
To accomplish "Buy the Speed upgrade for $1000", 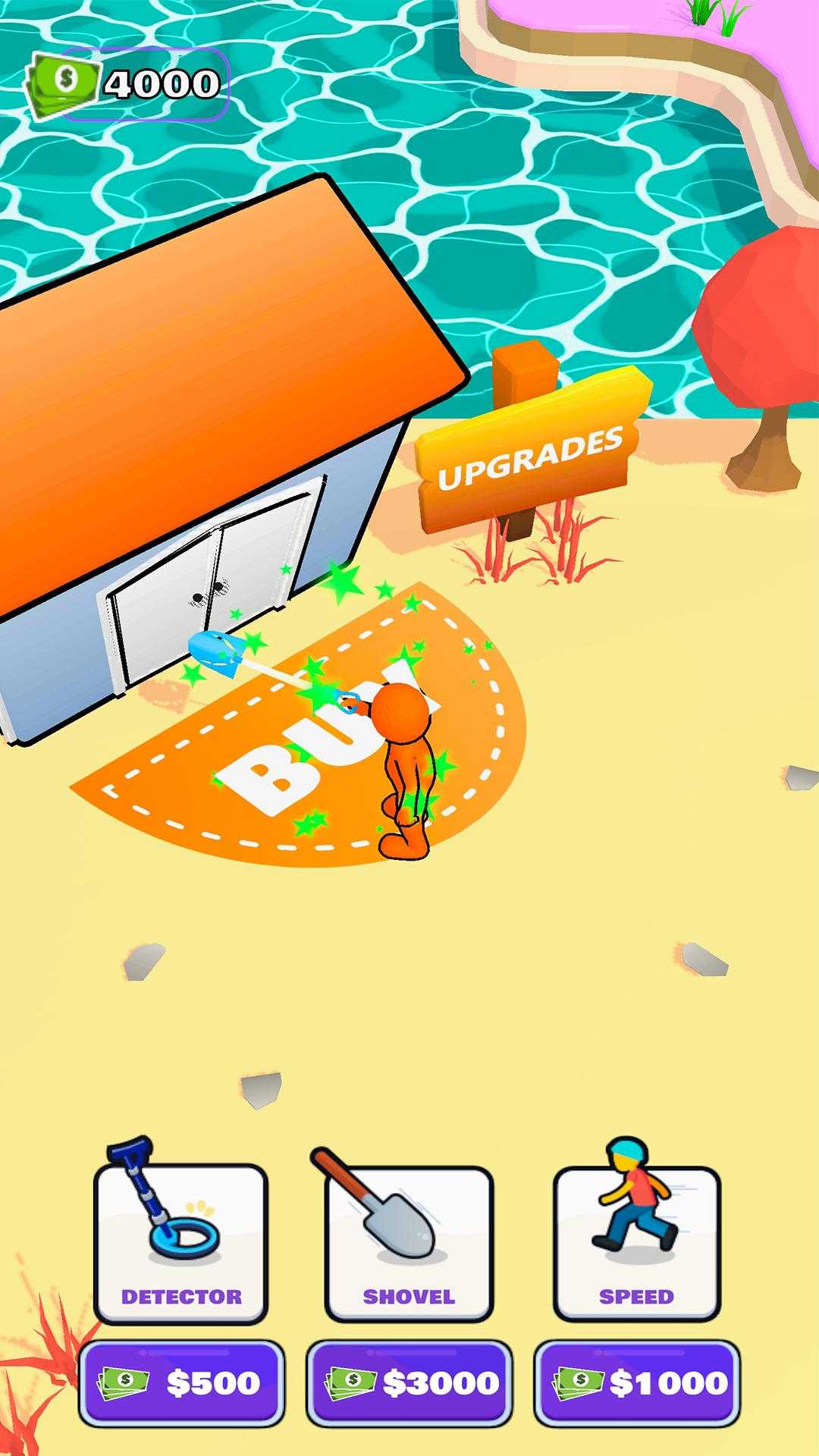I will [x=637, y=1383].
